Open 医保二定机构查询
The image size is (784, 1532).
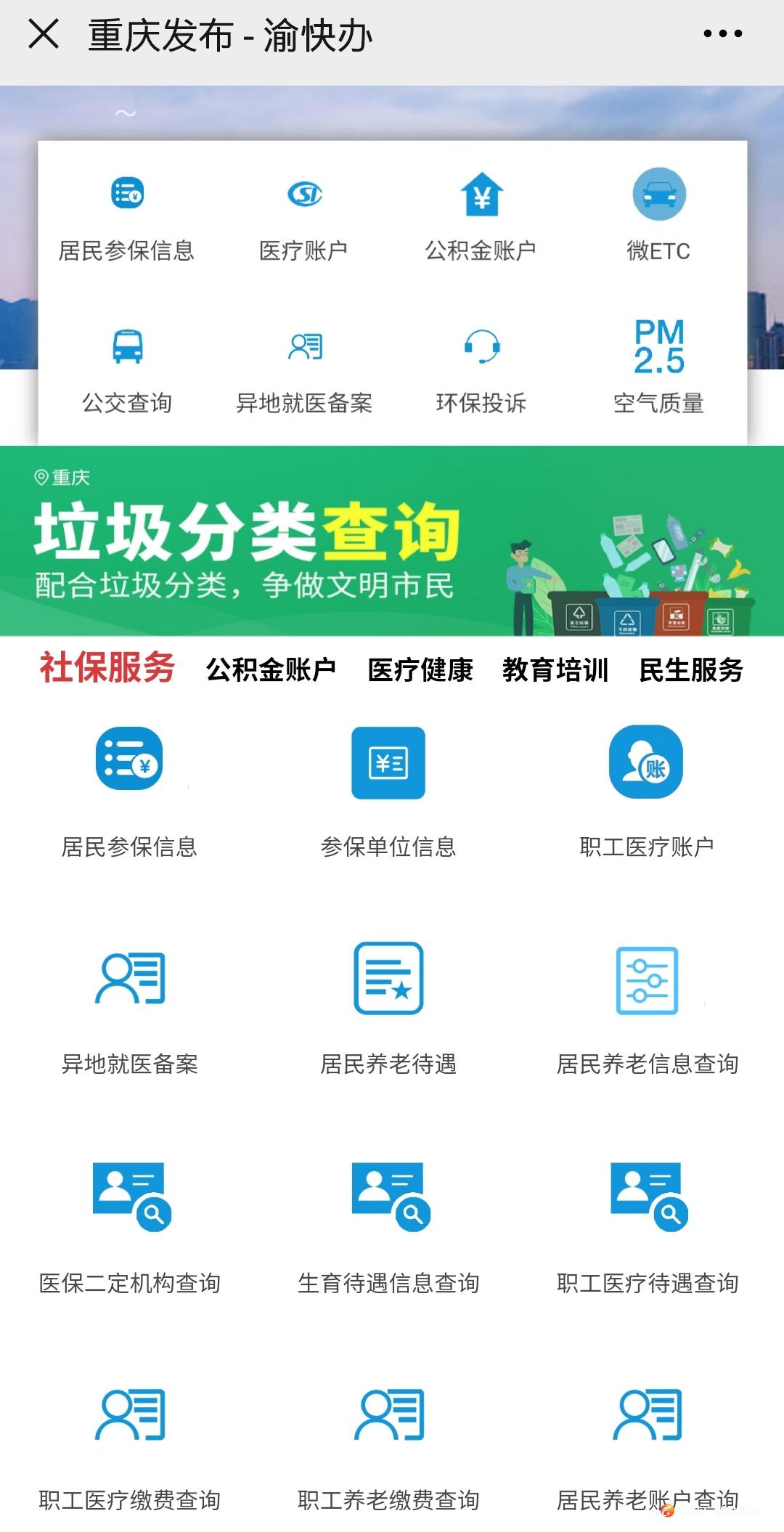click(130, 1227)
